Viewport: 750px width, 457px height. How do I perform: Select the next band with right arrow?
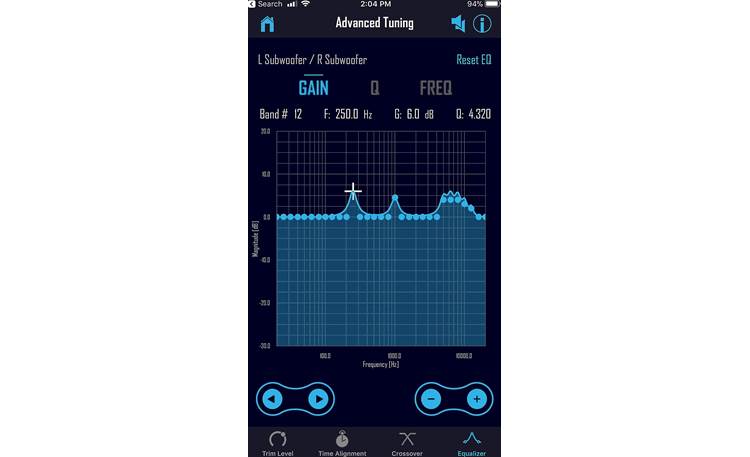pos(318,399)
